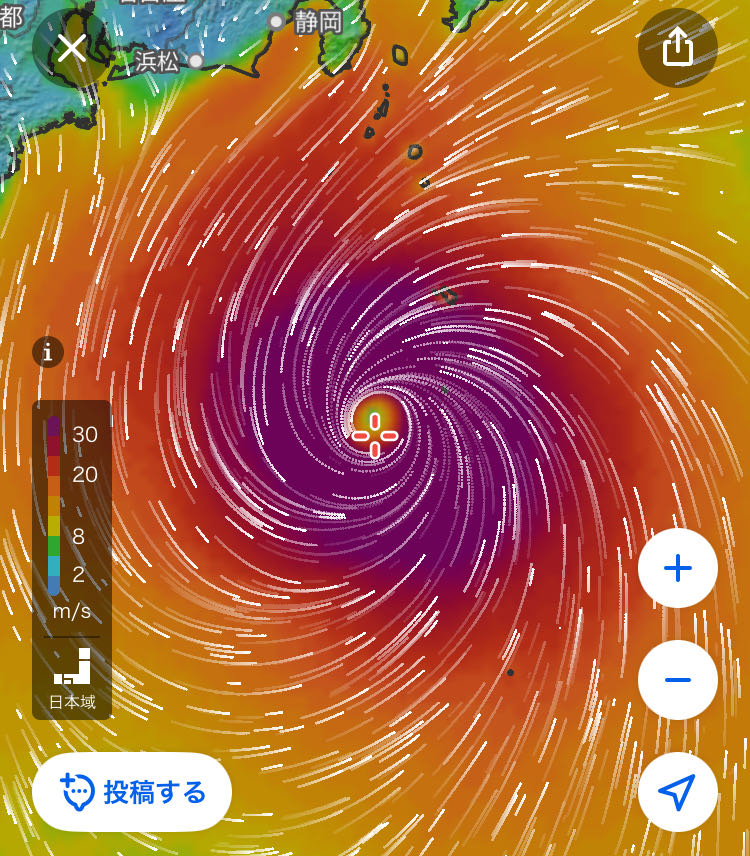This screenshot has width=750, height=856.
Task: Open the legend info icon
Action: coord(48,352)
